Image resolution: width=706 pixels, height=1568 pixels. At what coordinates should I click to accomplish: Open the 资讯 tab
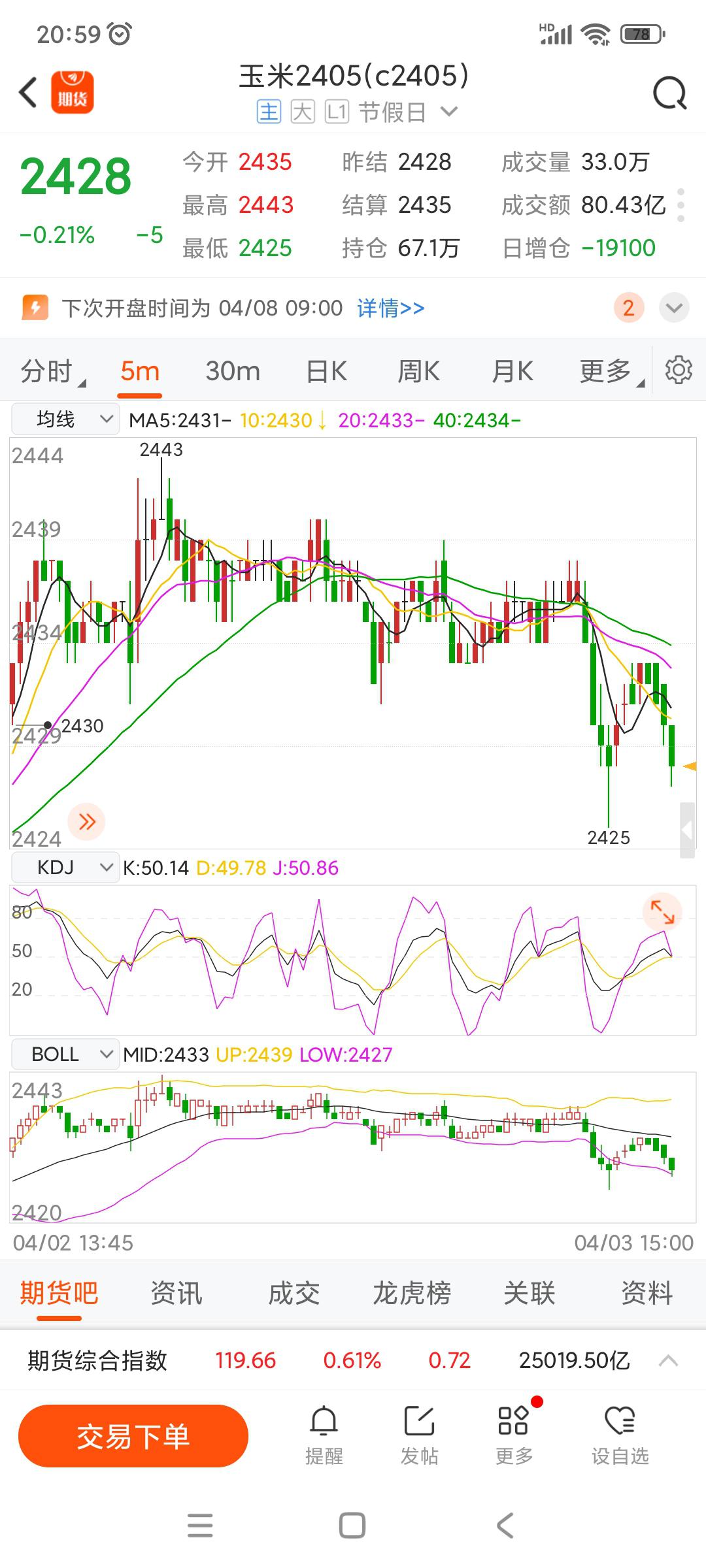tap(176, 1293)
